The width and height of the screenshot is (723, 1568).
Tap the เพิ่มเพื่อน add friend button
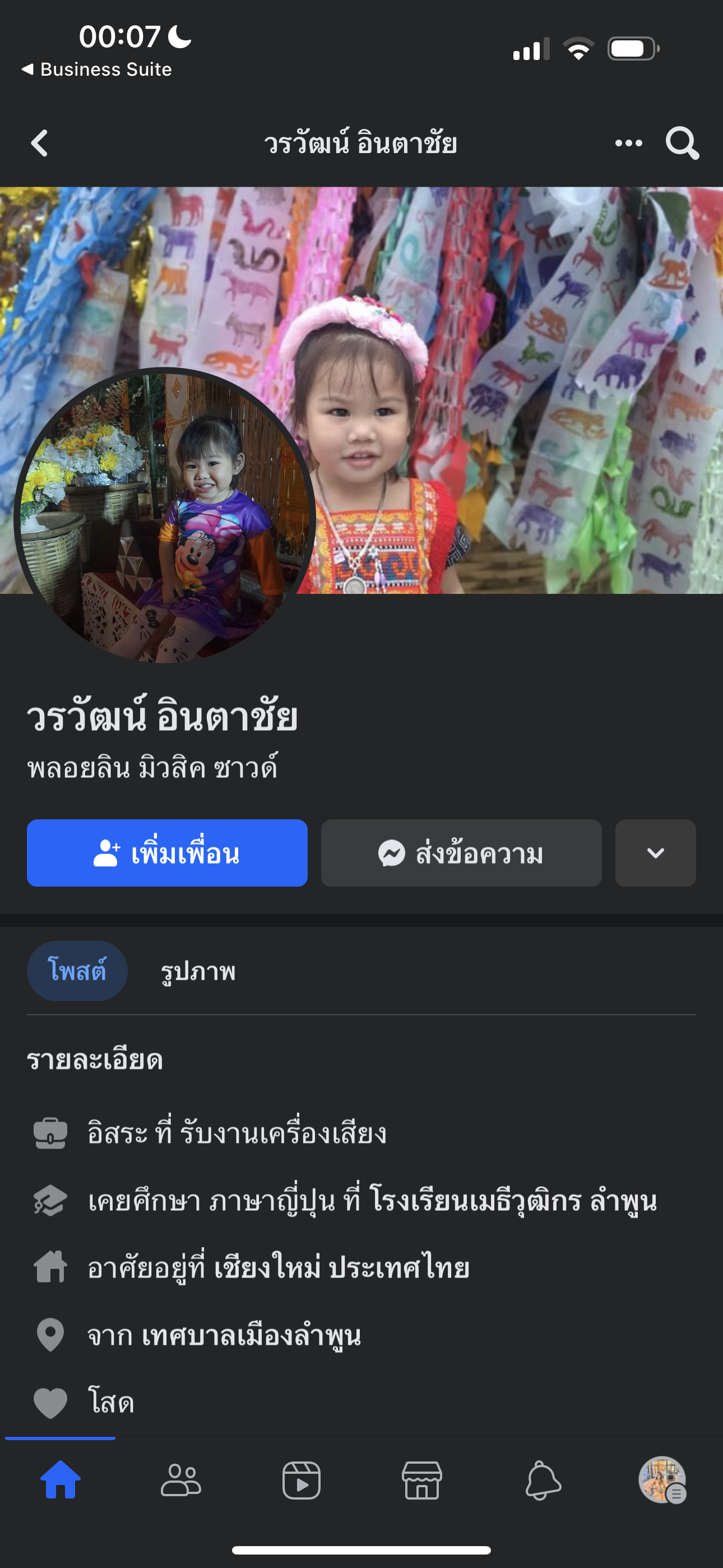pyautogui.click(x=167, y=853)
